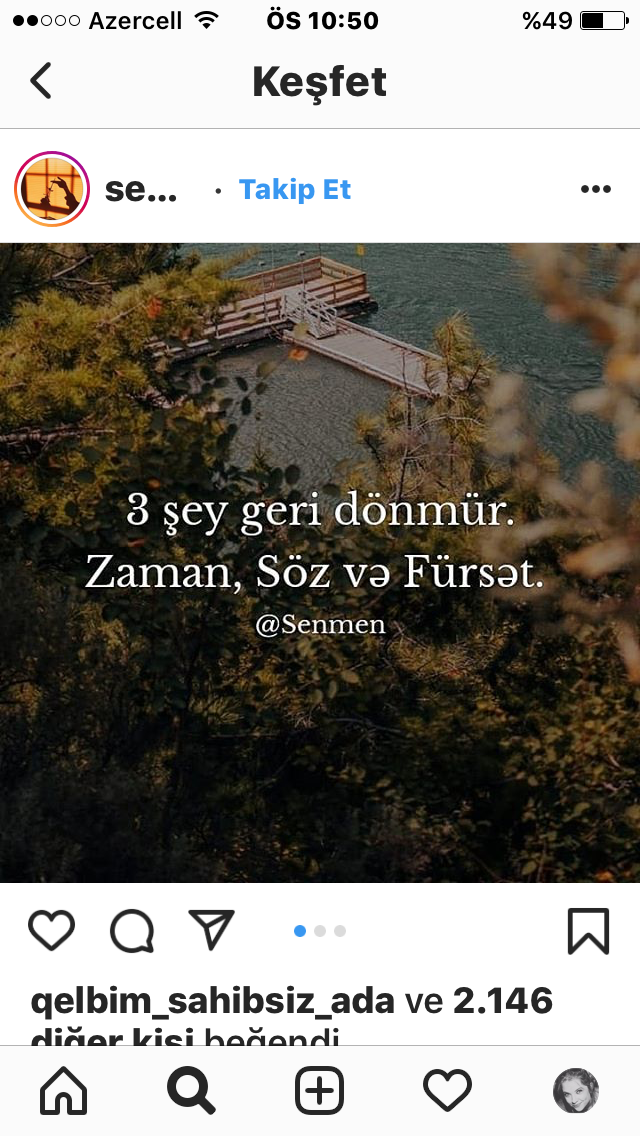The height and width of the screenshot is (1136, 640).
Task: Create a new post with plus icon
Action: 320,1090
